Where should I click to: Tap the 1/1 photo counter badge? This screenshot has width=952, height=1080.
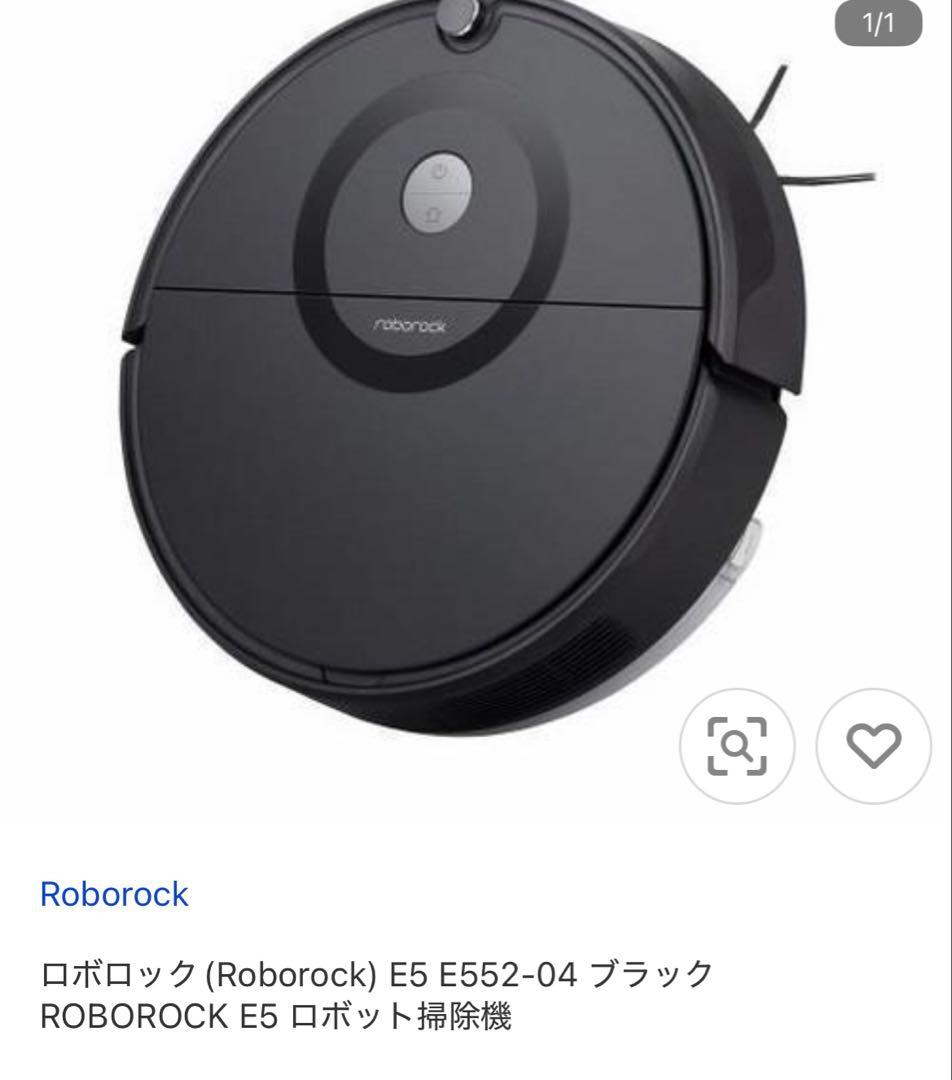coord(878,24)
